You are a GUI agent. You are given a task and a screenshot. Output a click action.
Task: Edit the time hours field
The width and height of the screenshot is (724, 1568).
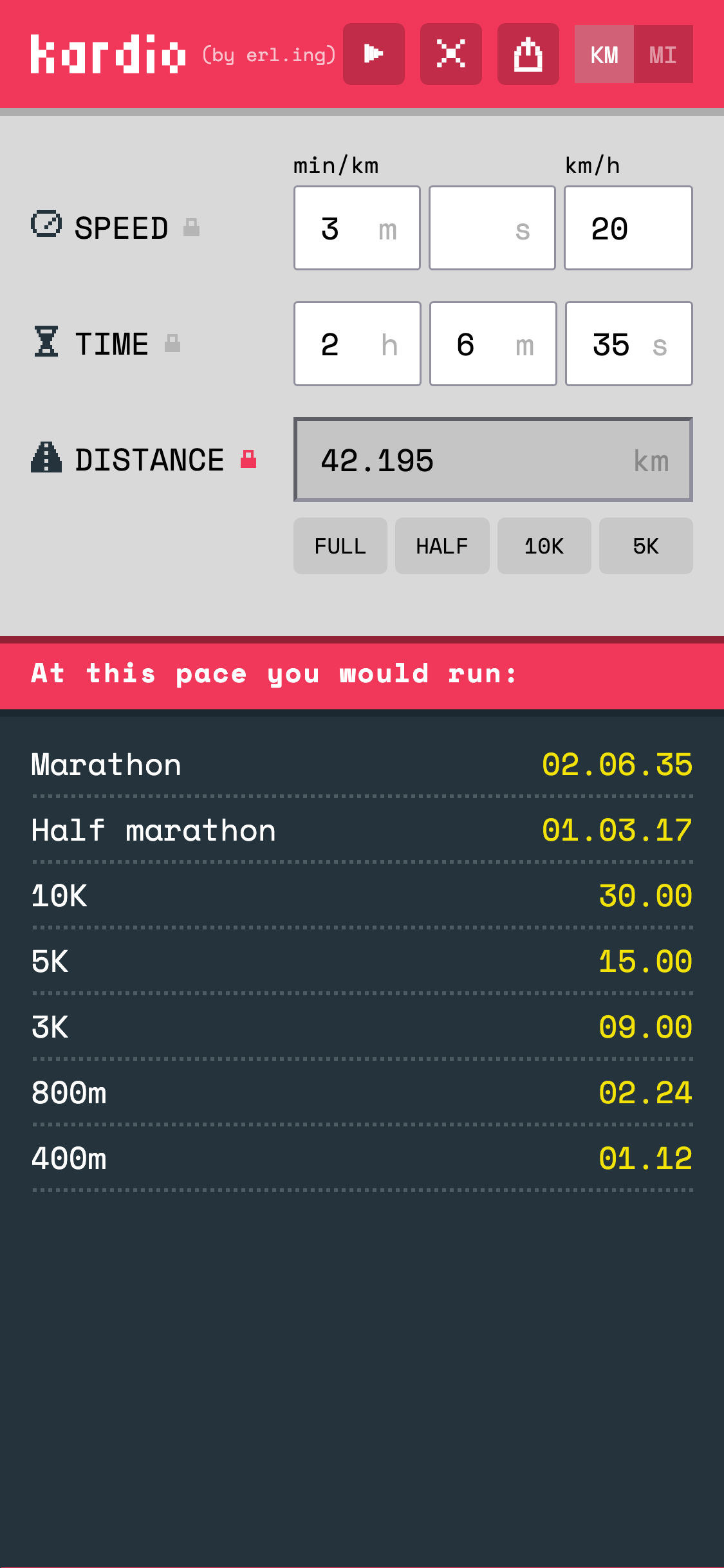357,344
